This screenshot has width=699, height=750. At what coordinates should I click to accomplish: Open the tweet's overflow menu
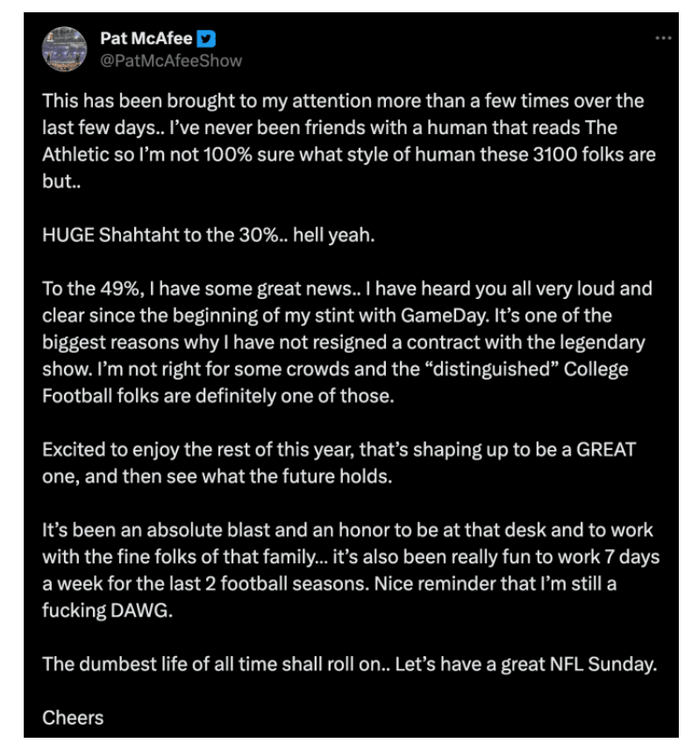point(663,38)
